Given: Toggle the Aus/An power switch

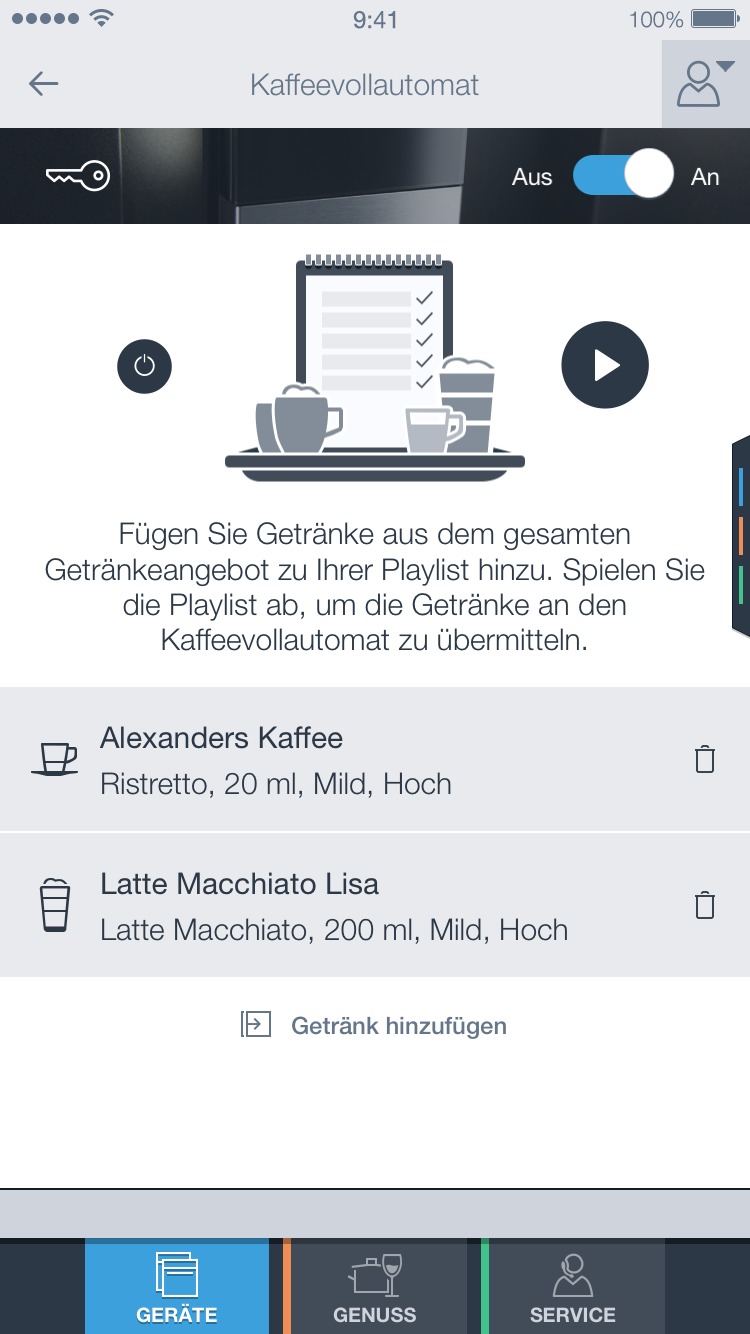Looking at the screenshot, I should tap(621, 177).
